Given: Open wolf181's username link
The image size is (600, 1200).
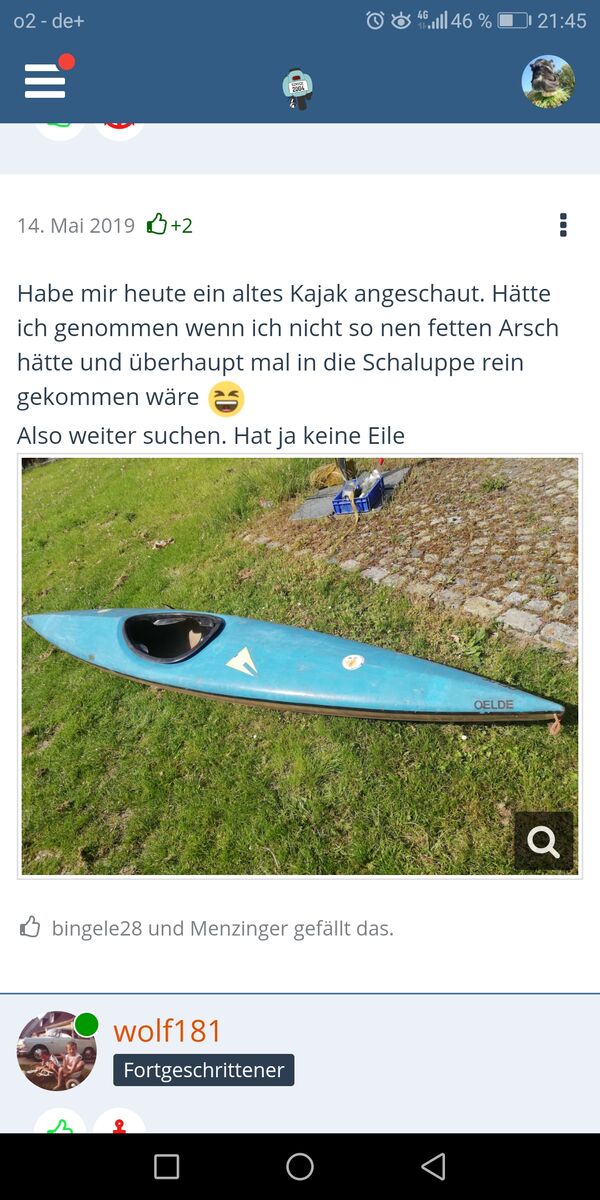Looking at the screenshot, I should tap(167, 1030).
